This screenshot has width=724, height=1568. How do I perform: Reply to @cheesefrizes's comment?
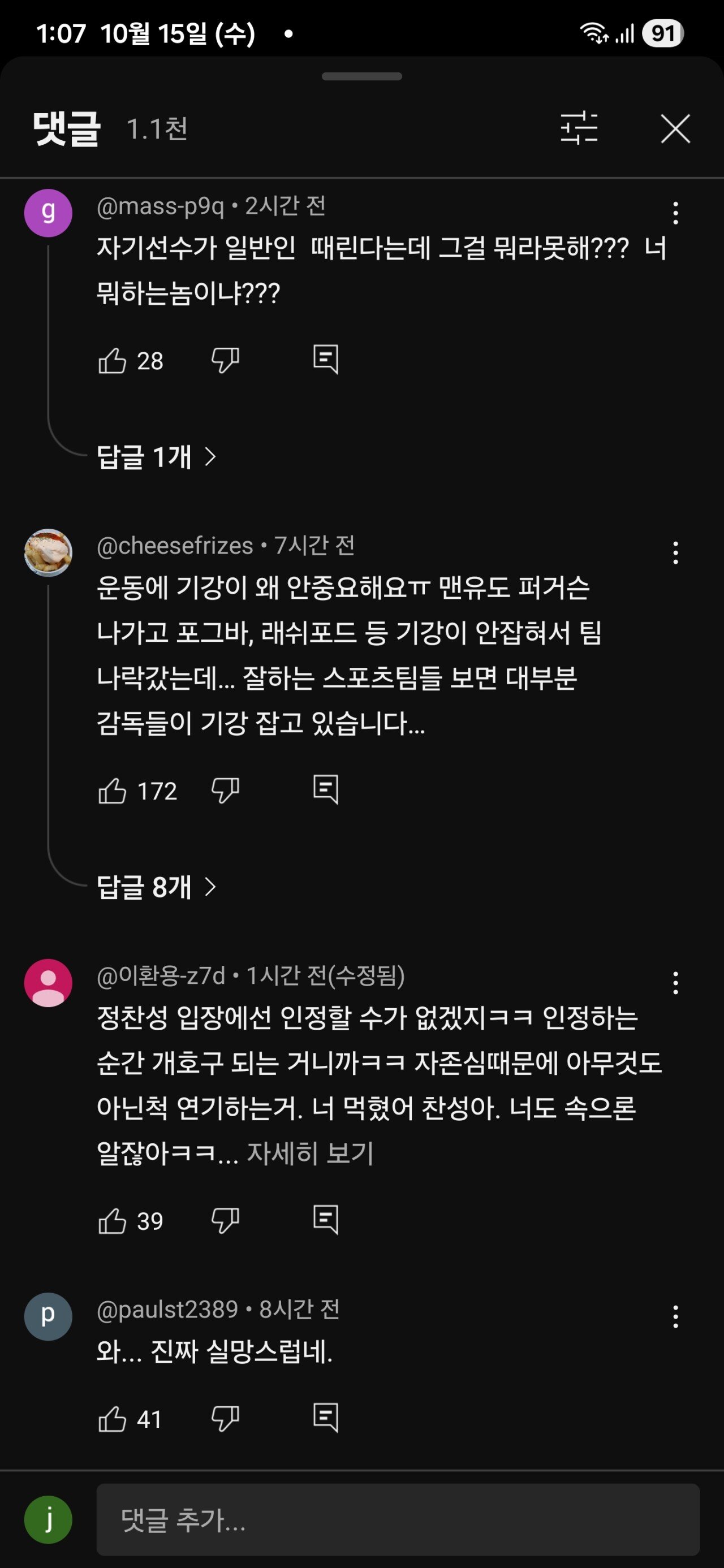pos(325,789)
